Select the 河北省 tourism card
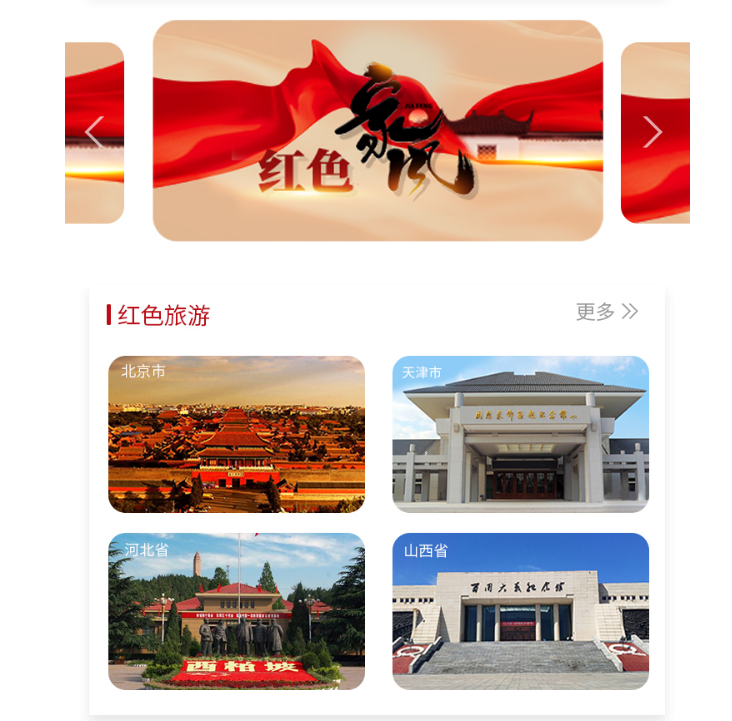The height and width of the screenshot is (721, 732). pos(236,611)
